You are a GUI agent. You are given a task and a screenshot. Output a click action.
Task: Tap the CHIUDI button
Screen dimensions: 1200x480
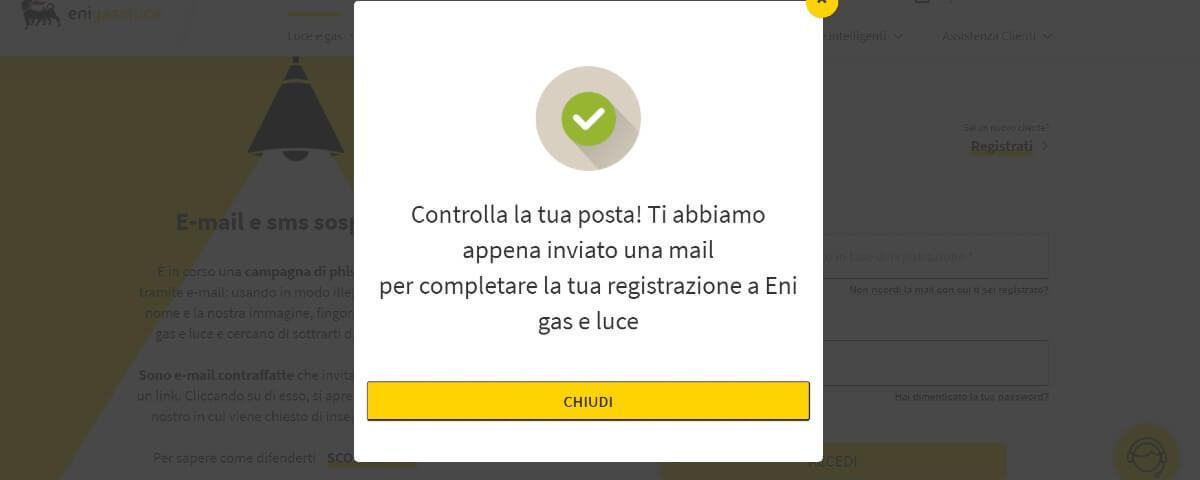588,401
